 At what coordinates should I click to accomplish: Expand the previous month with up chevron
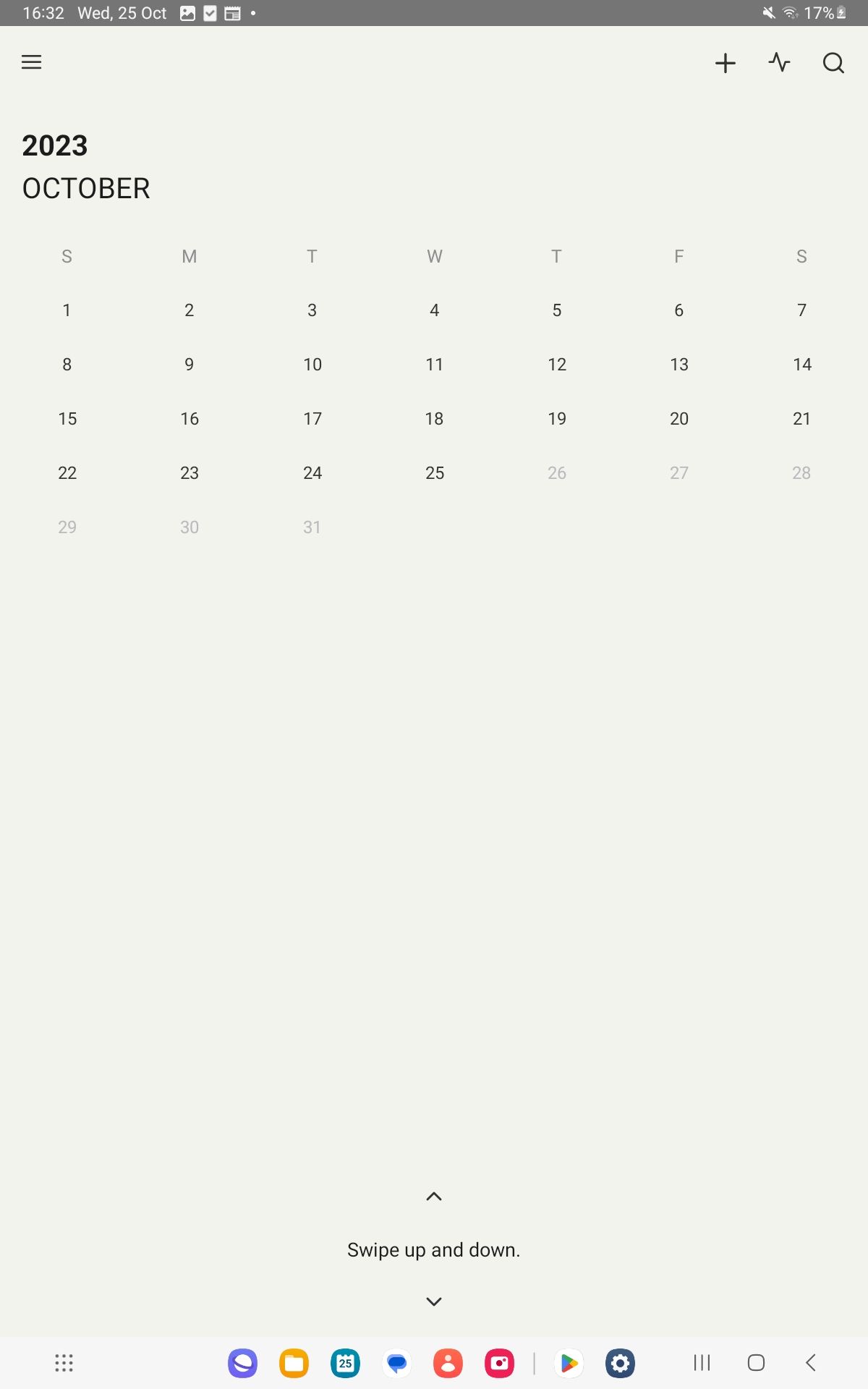[x=433, y=1197]
